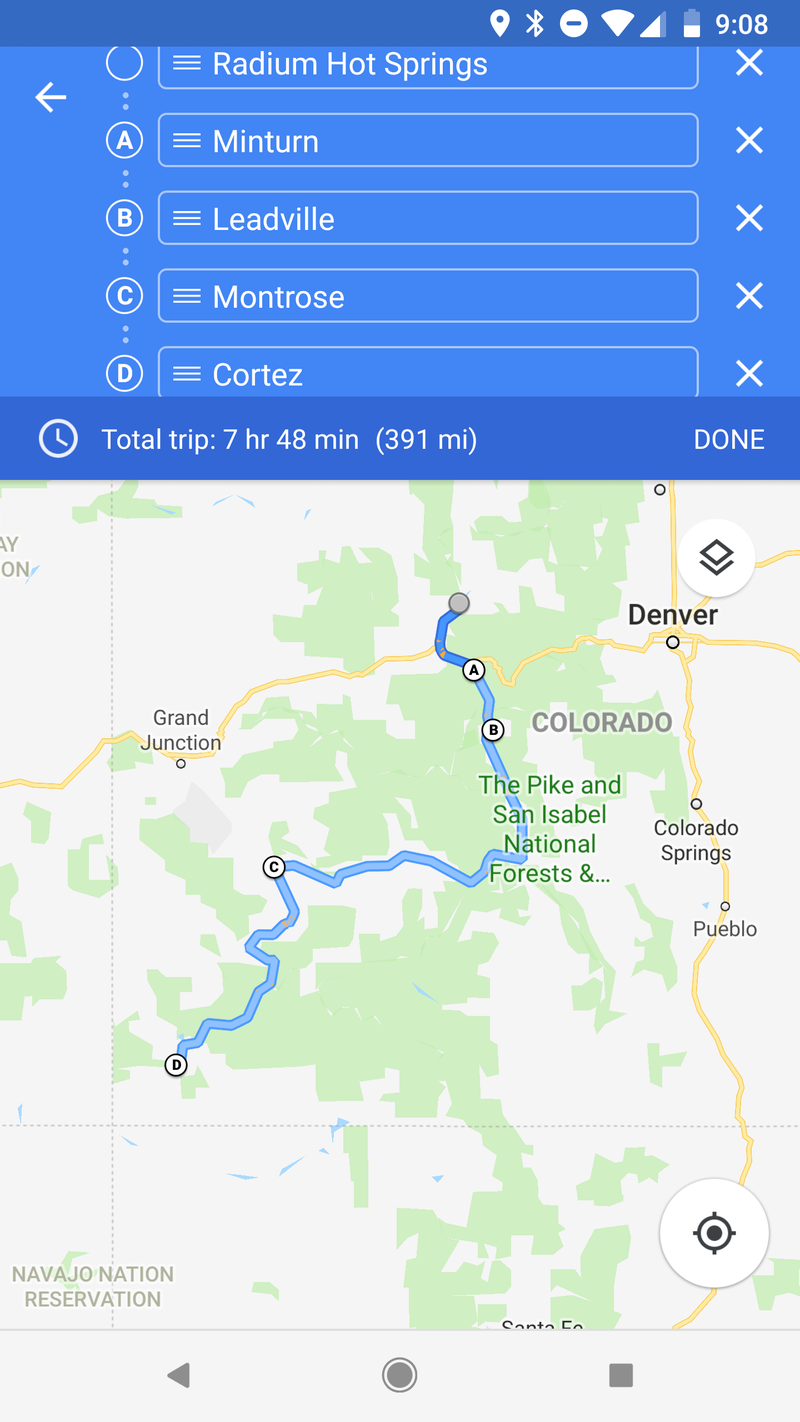Viewport: 800px width, 1422px height.
Task: Remove the Minturn stop
Action: point(749,141)
